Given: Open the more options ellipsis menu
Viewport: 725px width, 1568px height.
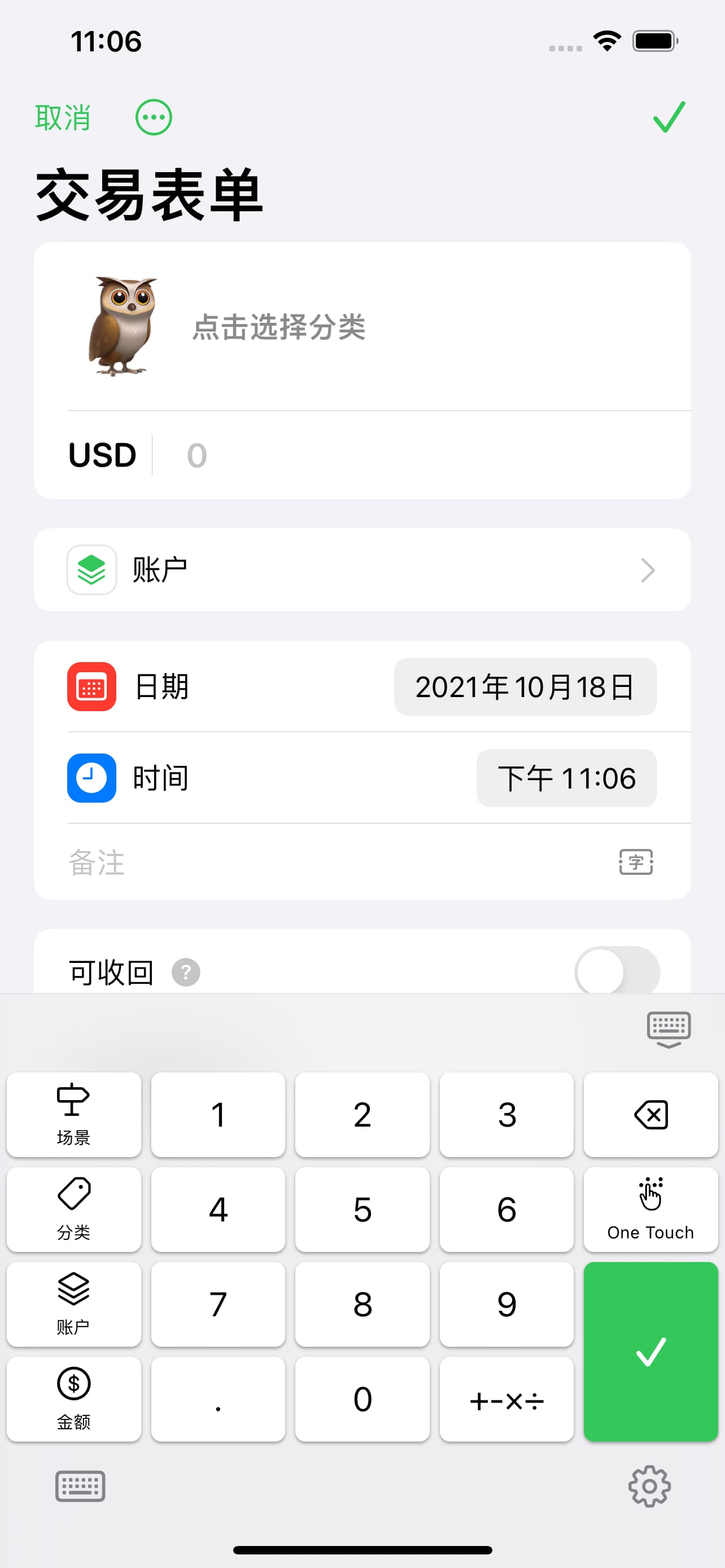Looking at the screenshot, I should tap(154, 117).
